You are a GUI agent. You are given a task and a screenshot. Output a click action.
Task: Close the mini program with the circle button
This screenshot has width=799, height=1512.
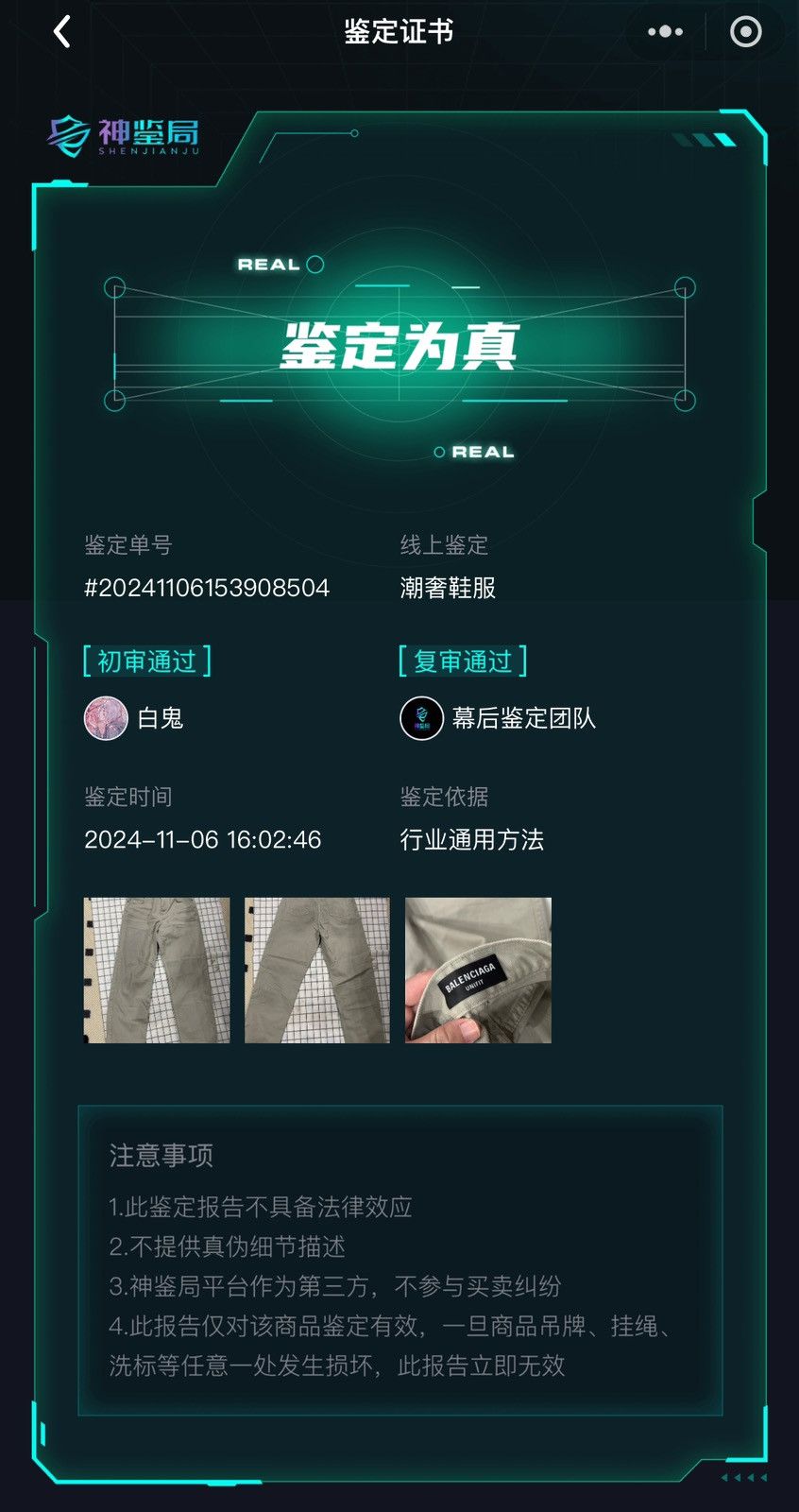coord(746,32)
